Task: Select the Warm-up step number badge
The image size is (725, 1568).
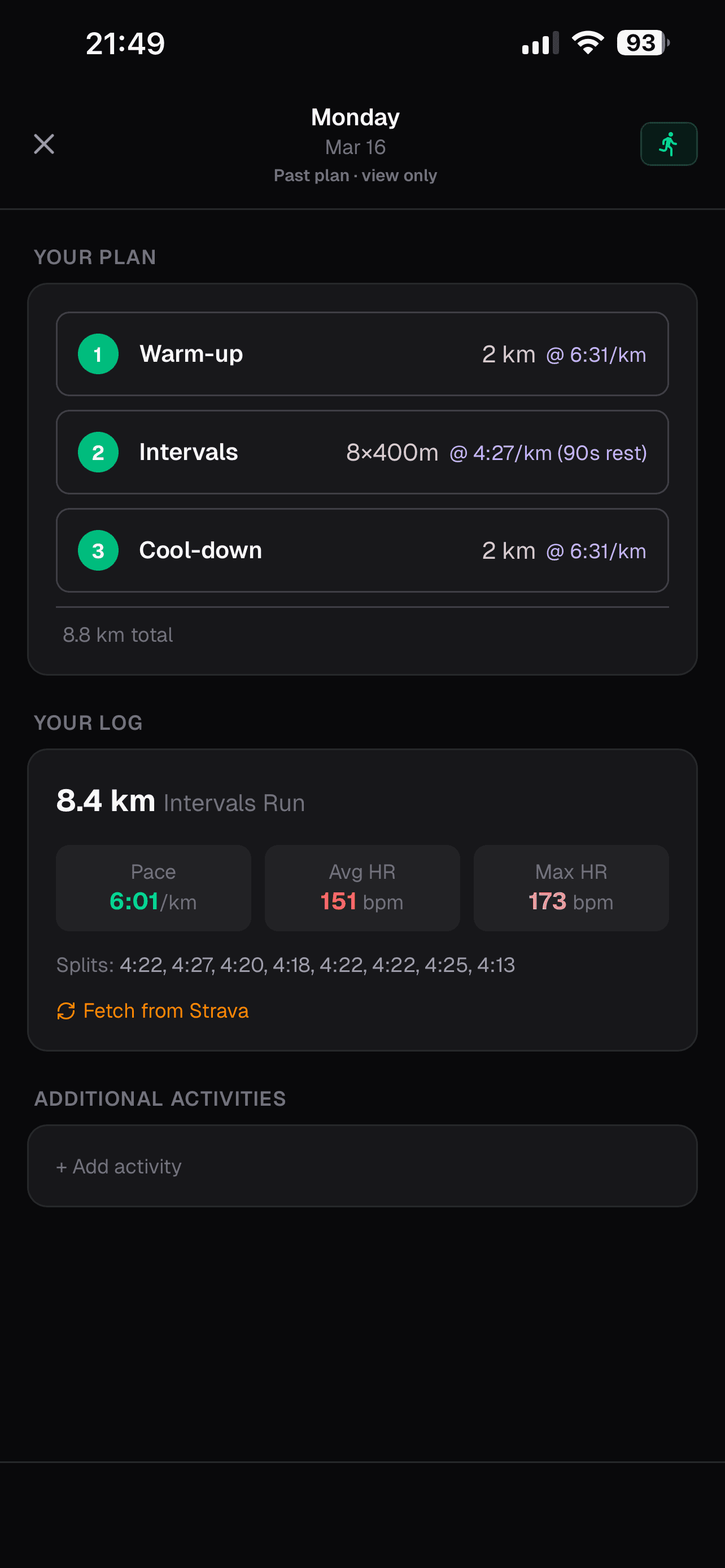Action: coord(97,354)
